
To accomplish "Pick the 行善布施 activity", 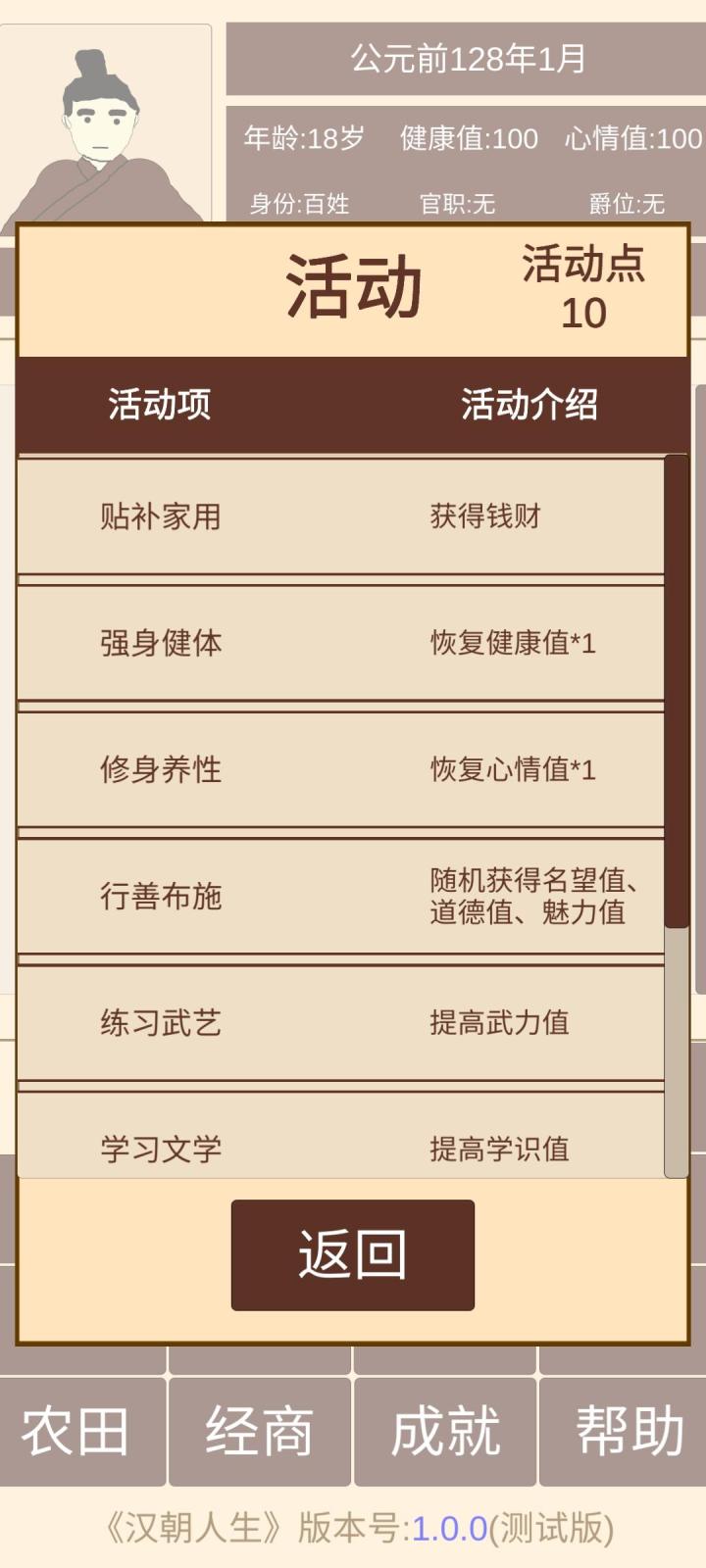I will [x=340, y=896].
